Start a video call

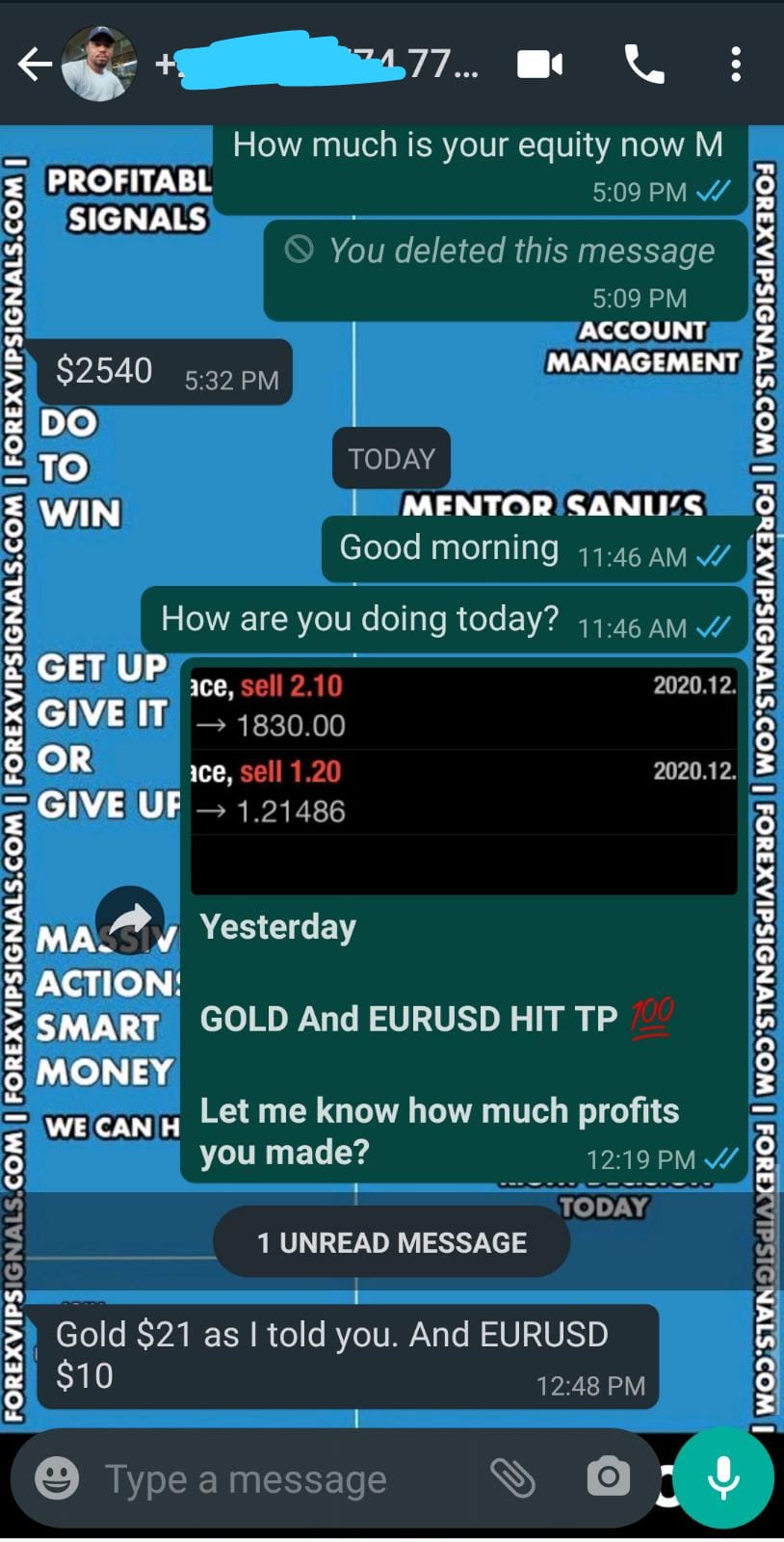click(539, 65)
